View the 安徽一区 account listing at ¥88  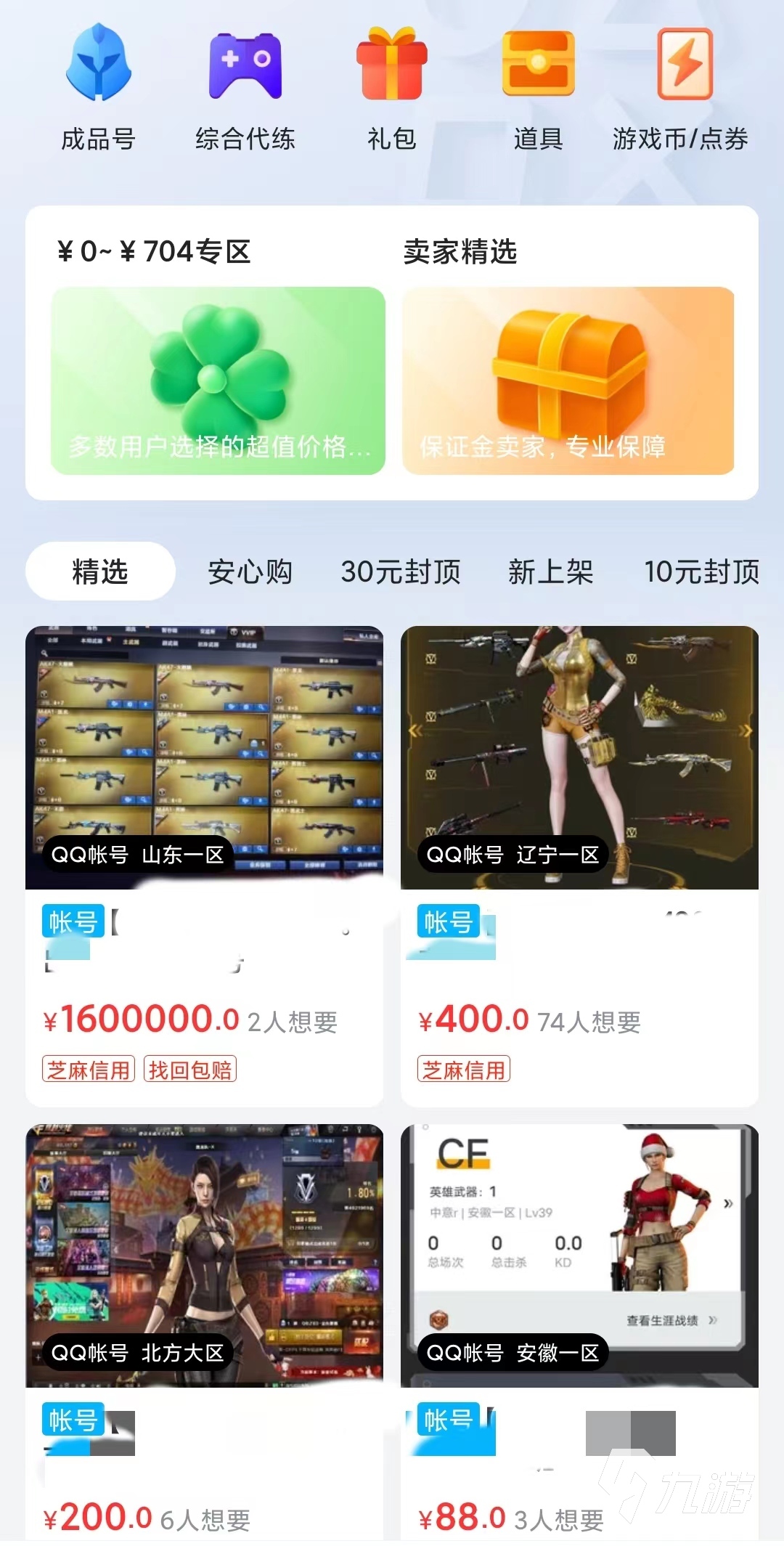point(579,1329)
